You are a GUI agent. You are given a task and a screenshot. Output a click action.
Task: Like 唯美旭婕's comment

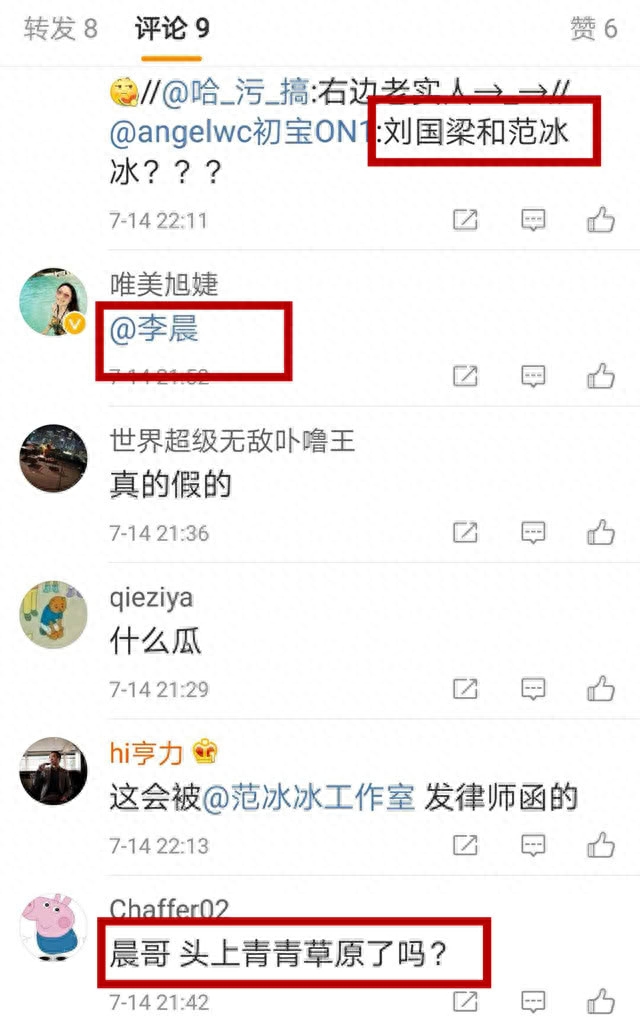[x=601, y=376]
